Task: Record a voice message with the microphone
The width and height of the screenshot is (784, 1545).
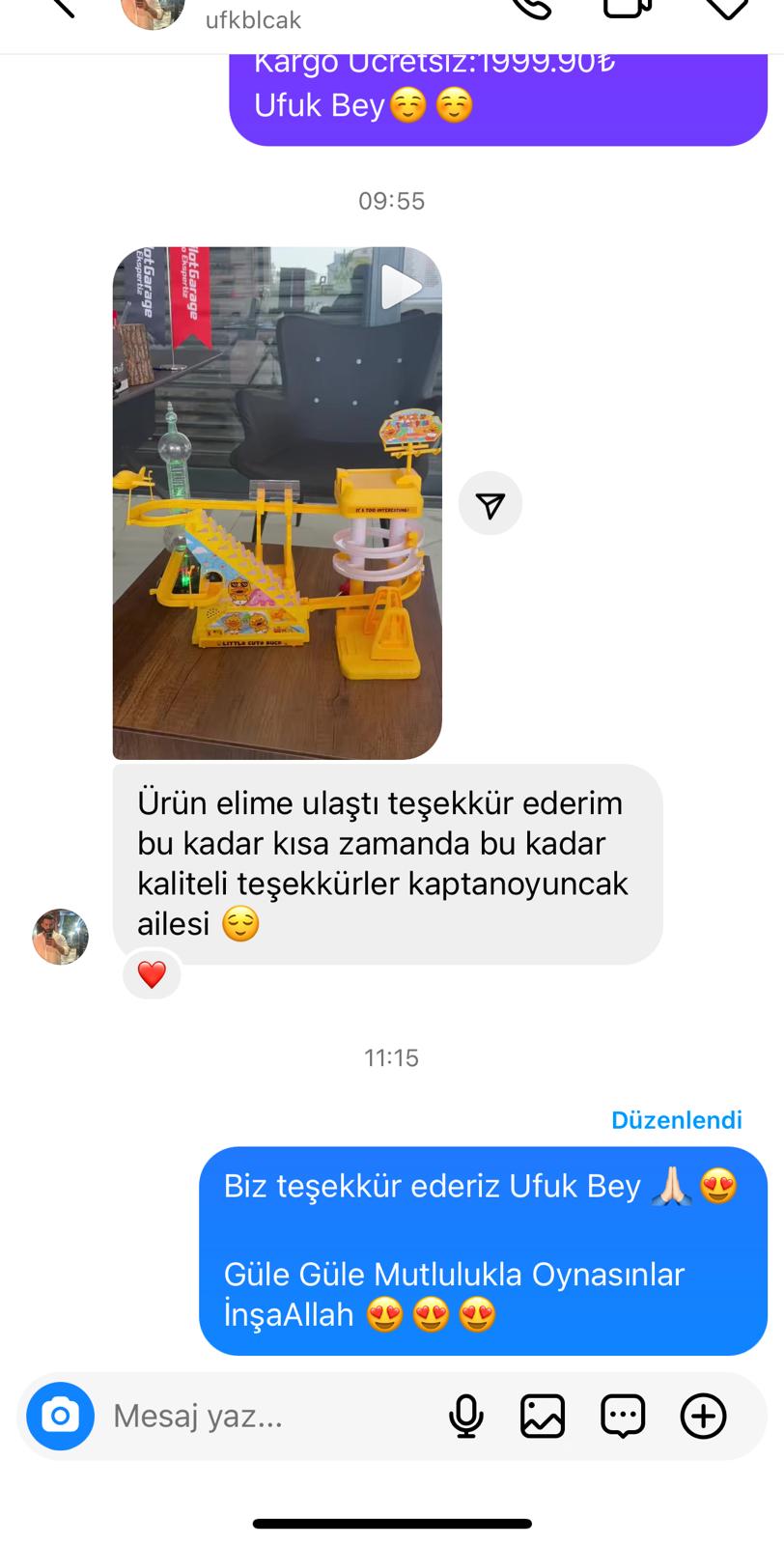Action: coord(466,1417)
